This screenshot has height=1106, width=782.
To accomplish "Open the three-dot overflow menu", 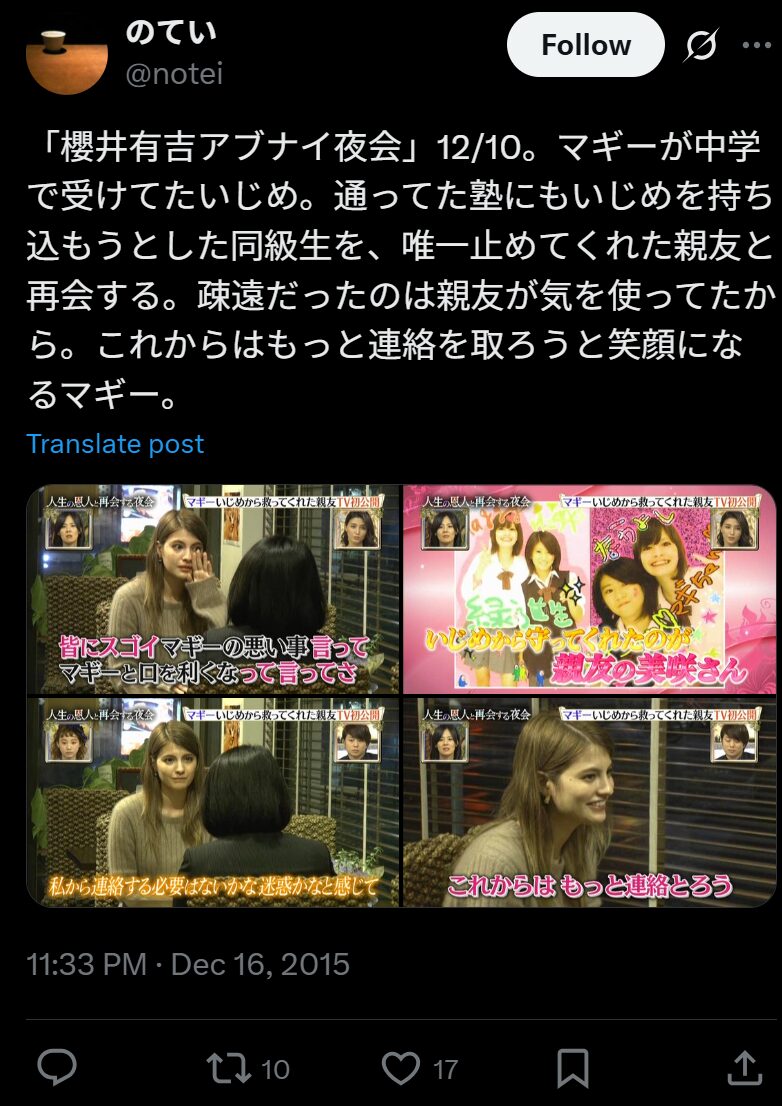I will 756,46.
